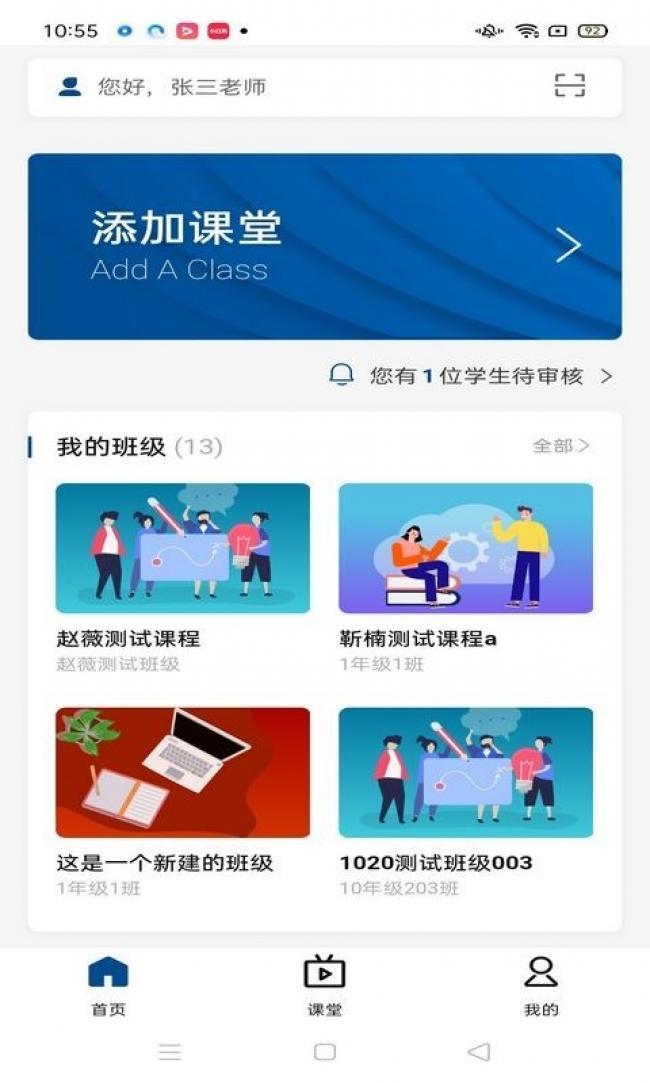
Task: Open the 1位学生待审核 notification link
Action: 471,376
